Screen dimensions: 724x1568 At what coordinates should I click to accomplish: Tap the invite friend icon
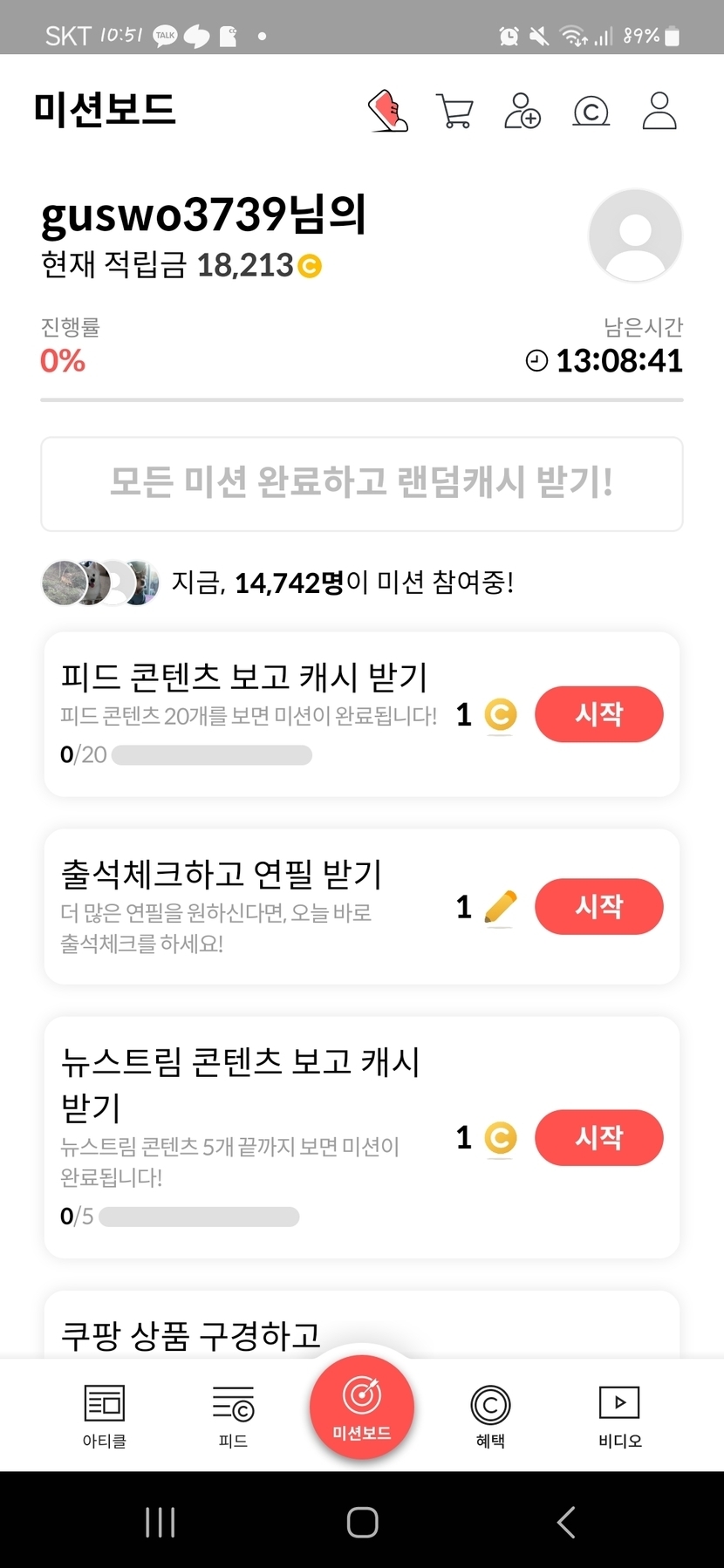pos(522,112)
